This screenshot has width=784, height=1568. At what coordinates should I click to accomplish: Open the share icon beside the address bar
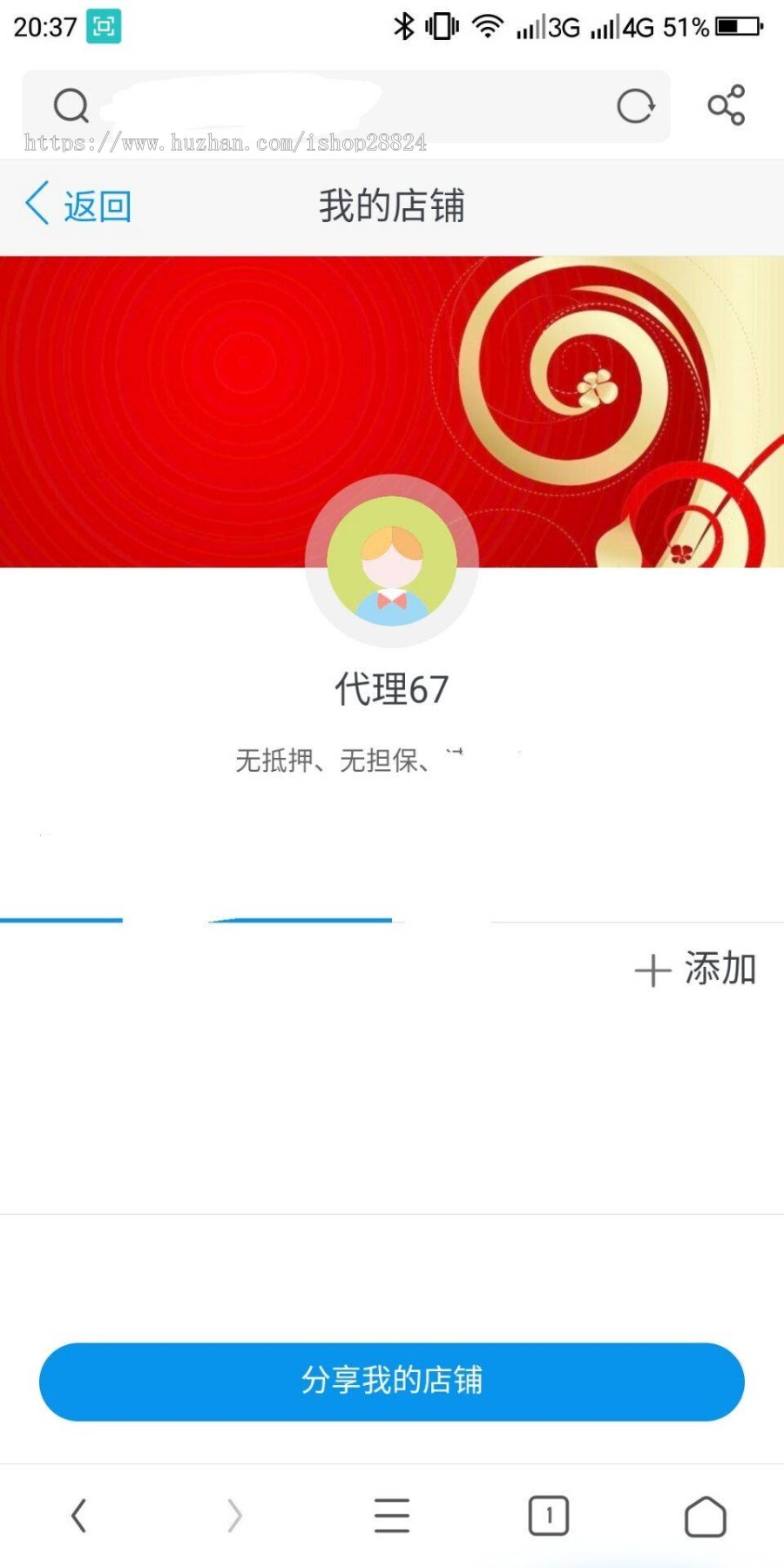point(726,105)
